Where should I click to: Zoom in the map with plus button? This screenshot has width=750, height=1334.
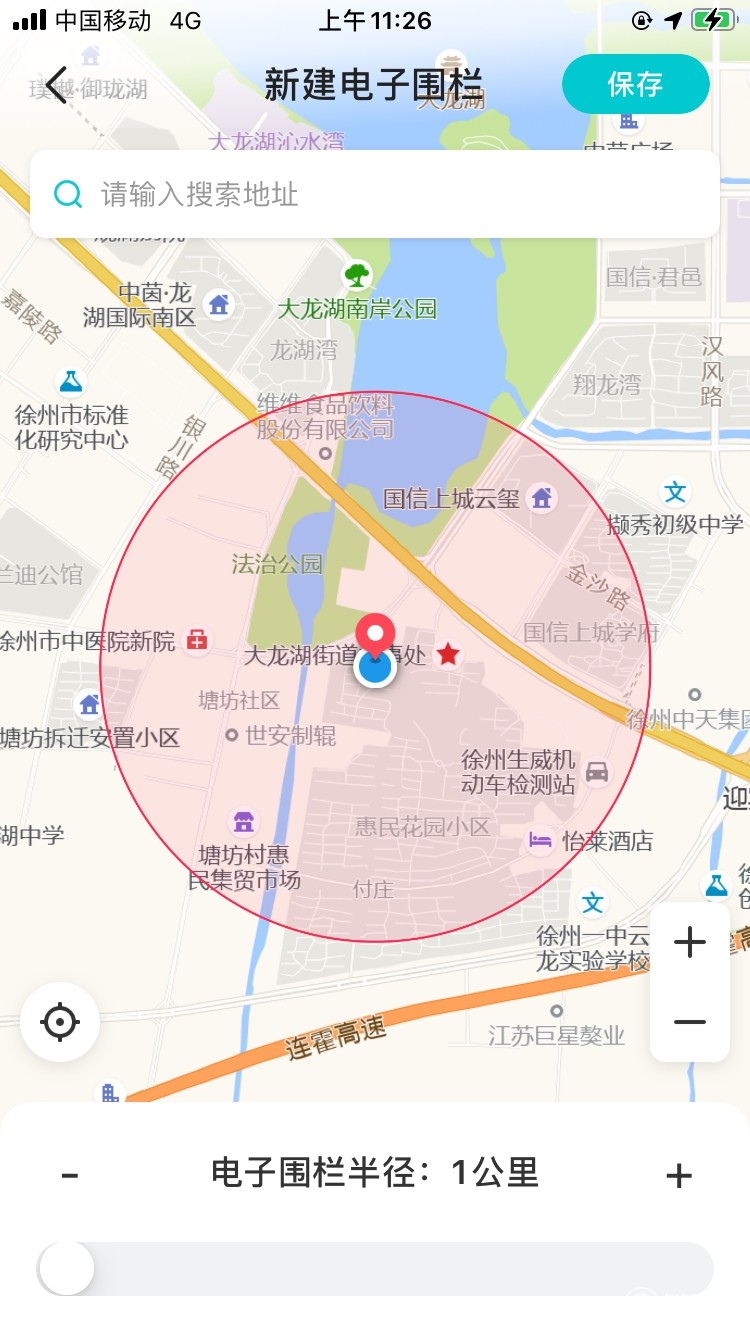tap(690, 942)
